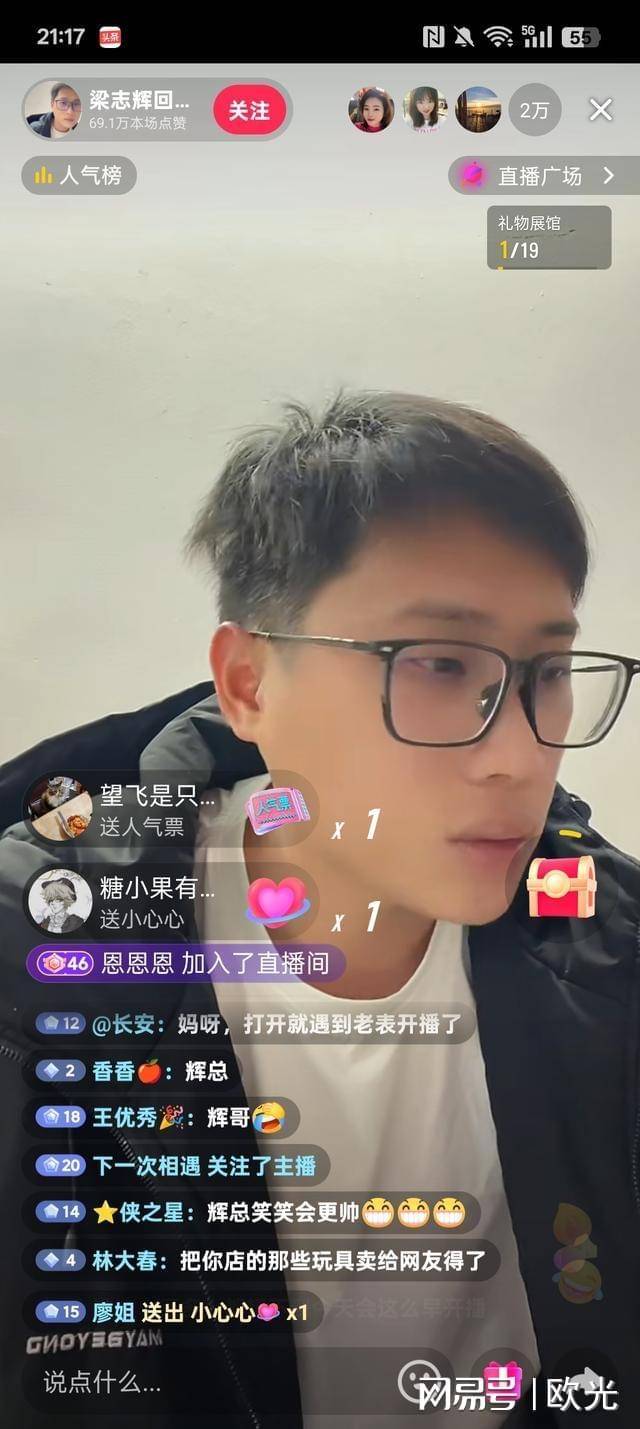640x1429 pixels.
Task: Open the gift panel icon
Action: point(503,1380)
